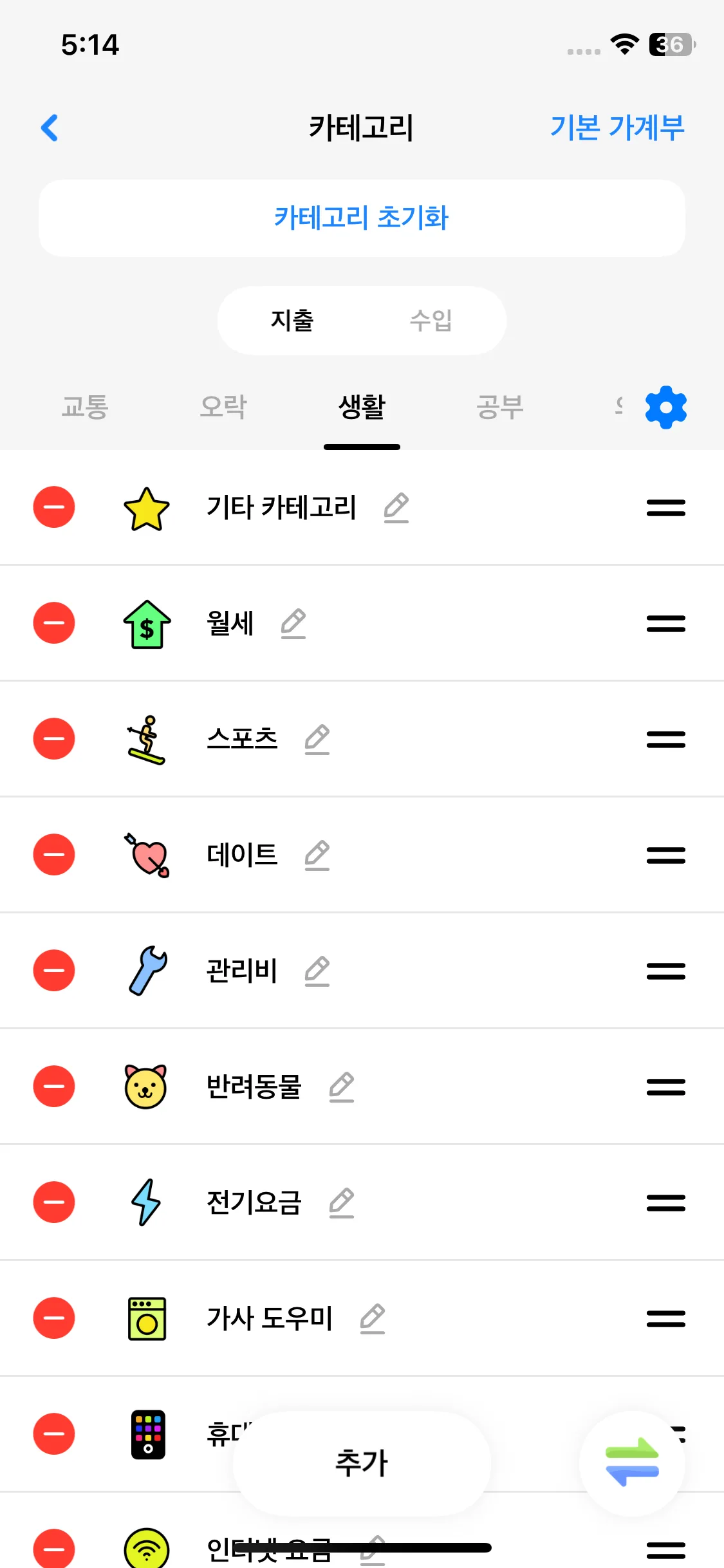Go back using the top-left arrow

tap(50, 127)
